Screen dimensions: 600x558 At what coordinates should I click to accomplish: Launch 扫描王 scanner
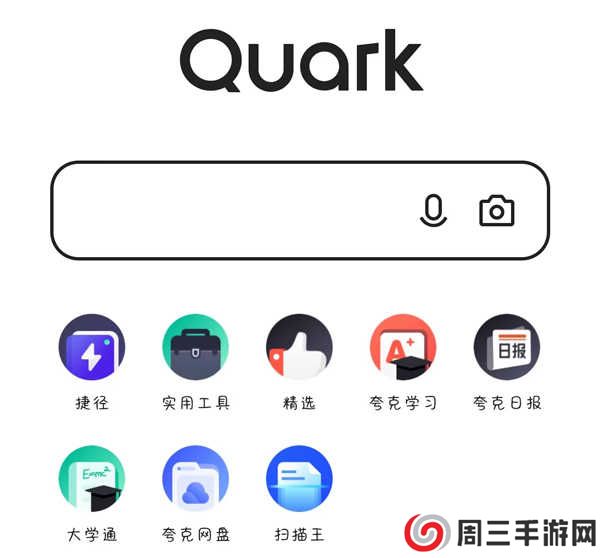coord(299,479)
